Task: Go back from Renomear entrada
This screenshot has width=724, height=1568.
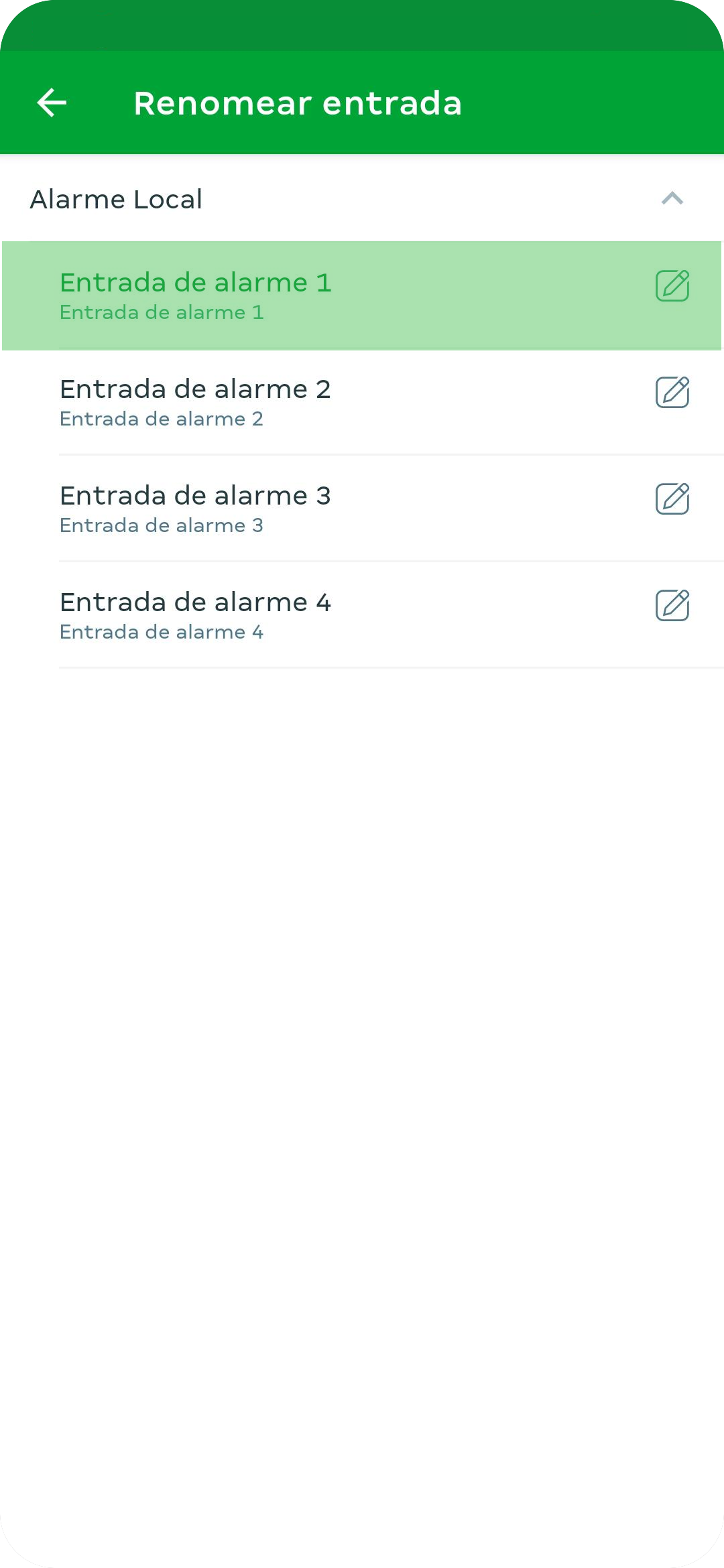Action: (x=52, y=103)
